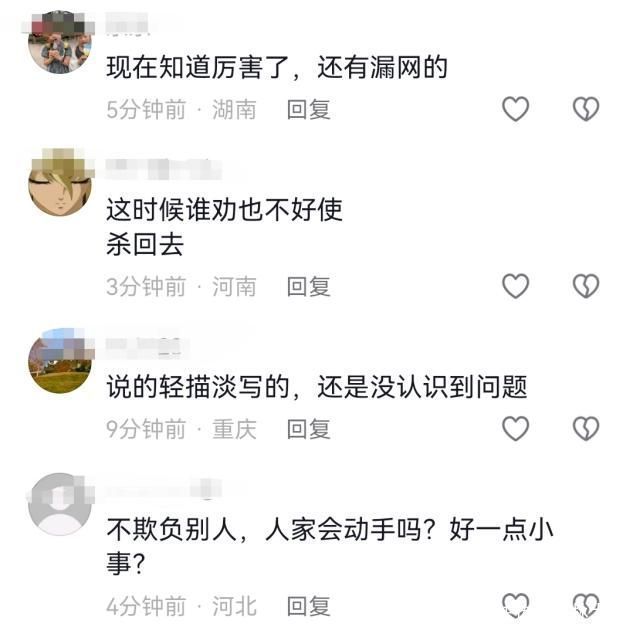Viewport: 633px width, 627px height.
Task: Reply to the comment from 河南
Action: 308,287
